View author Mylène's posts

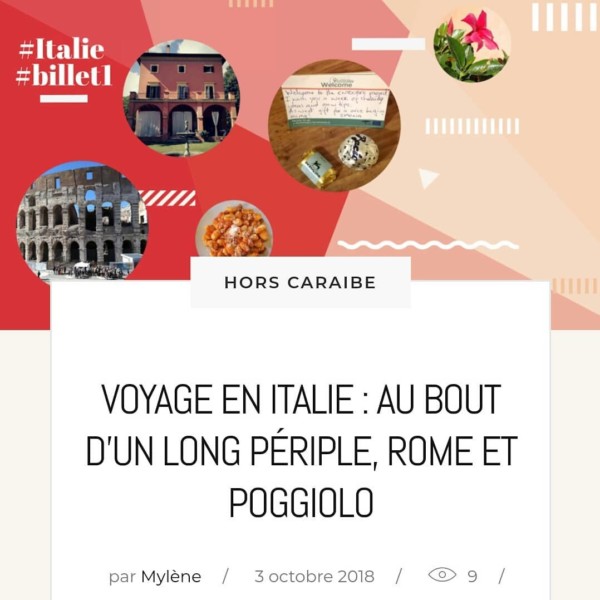coord(171,576)
